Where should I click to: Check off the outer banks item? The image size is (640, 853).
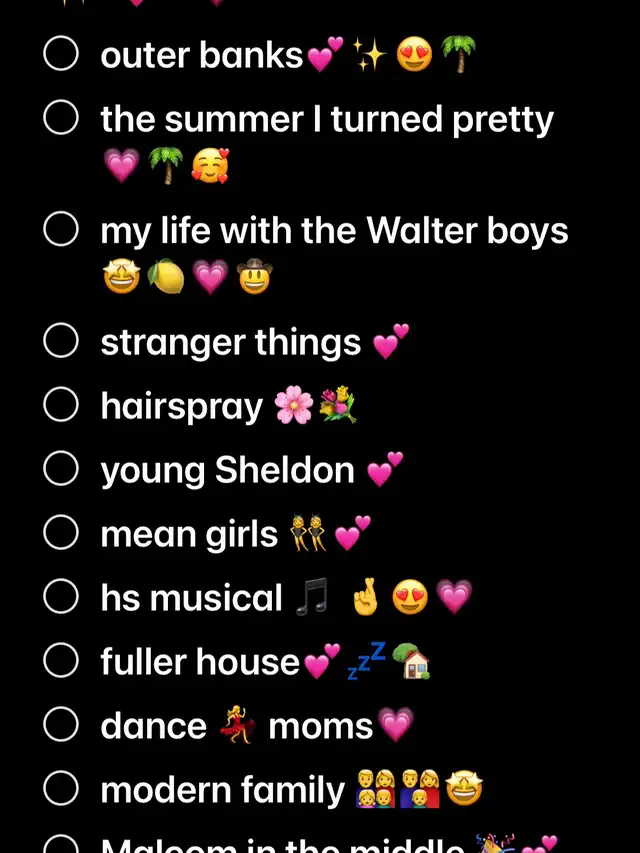coord(61,55)
